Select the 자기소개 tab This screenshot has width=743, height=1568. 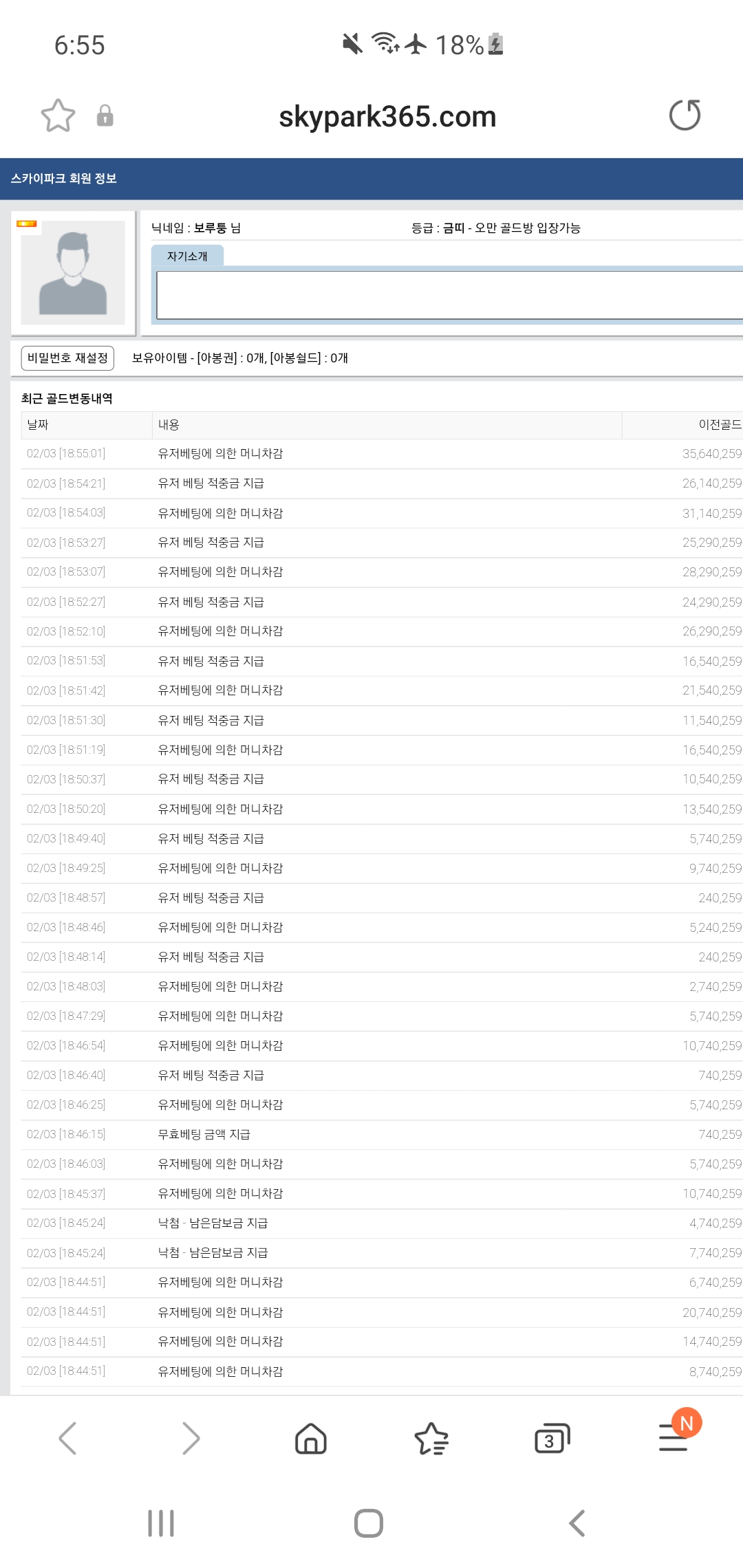(187, 256)
